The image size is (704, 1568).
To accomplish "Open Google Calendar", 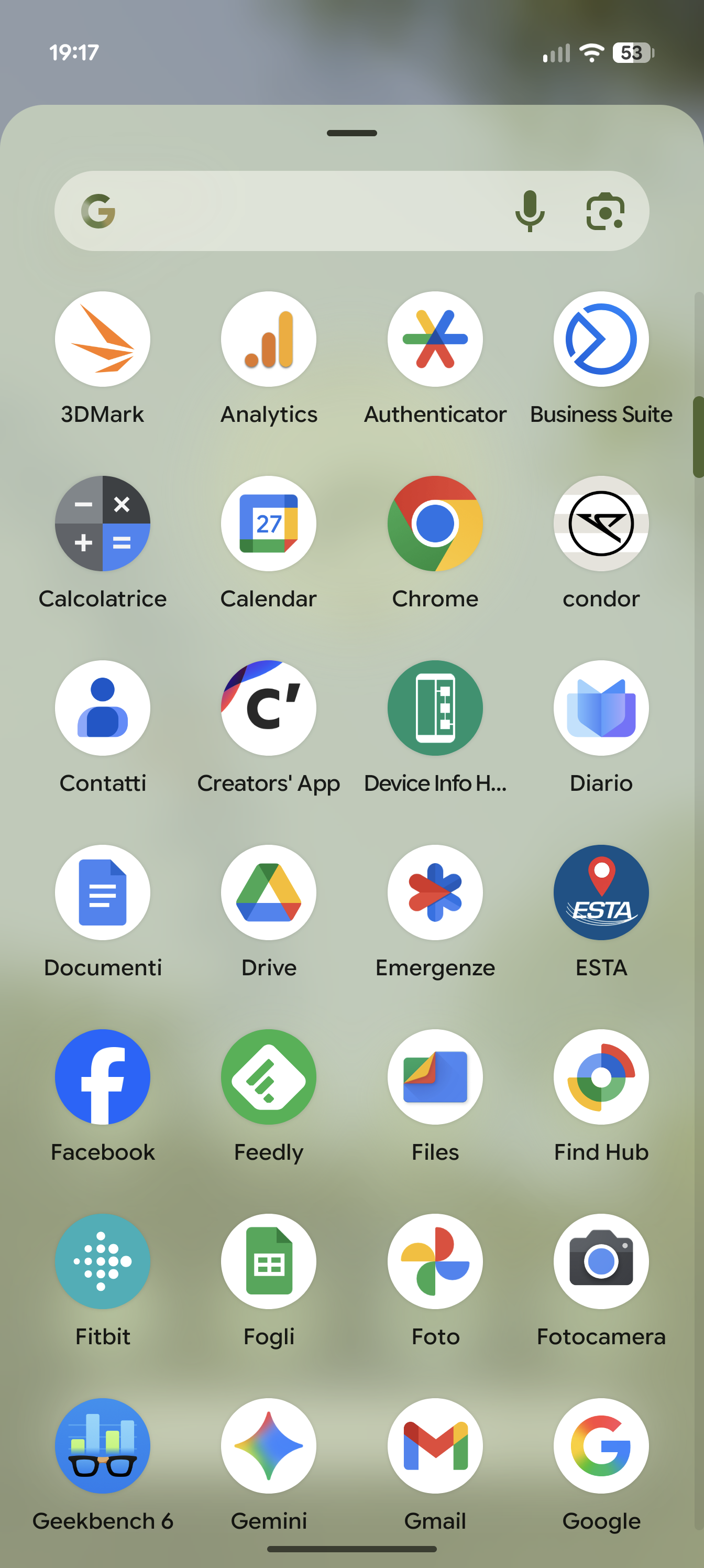I will click(268, 524).
